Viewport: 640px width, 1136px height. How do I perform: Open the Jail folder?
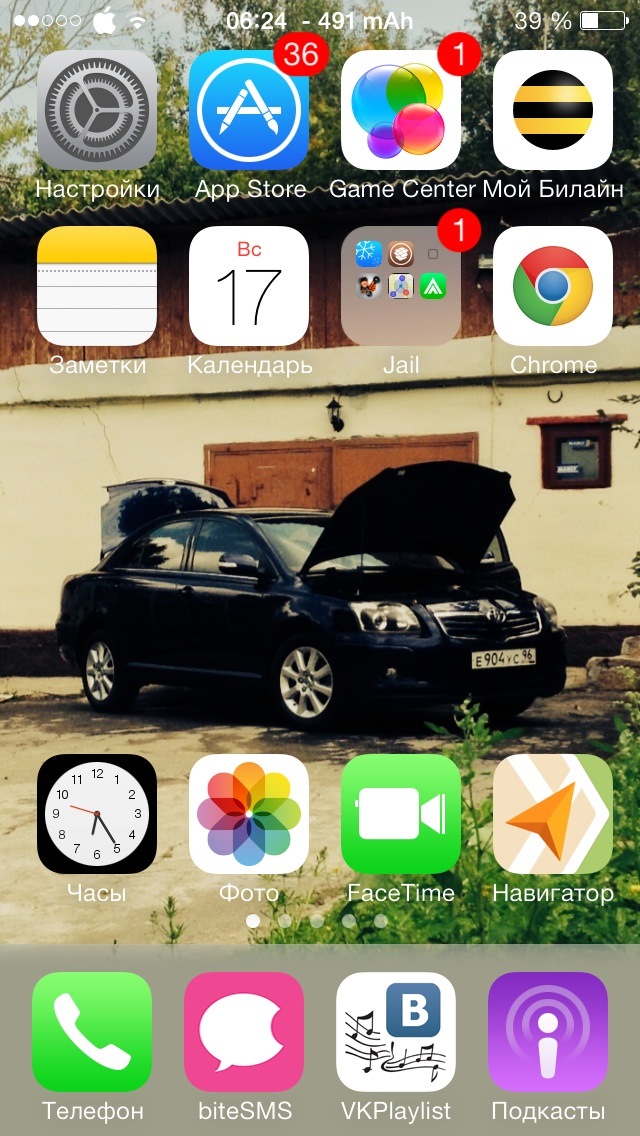401,285
